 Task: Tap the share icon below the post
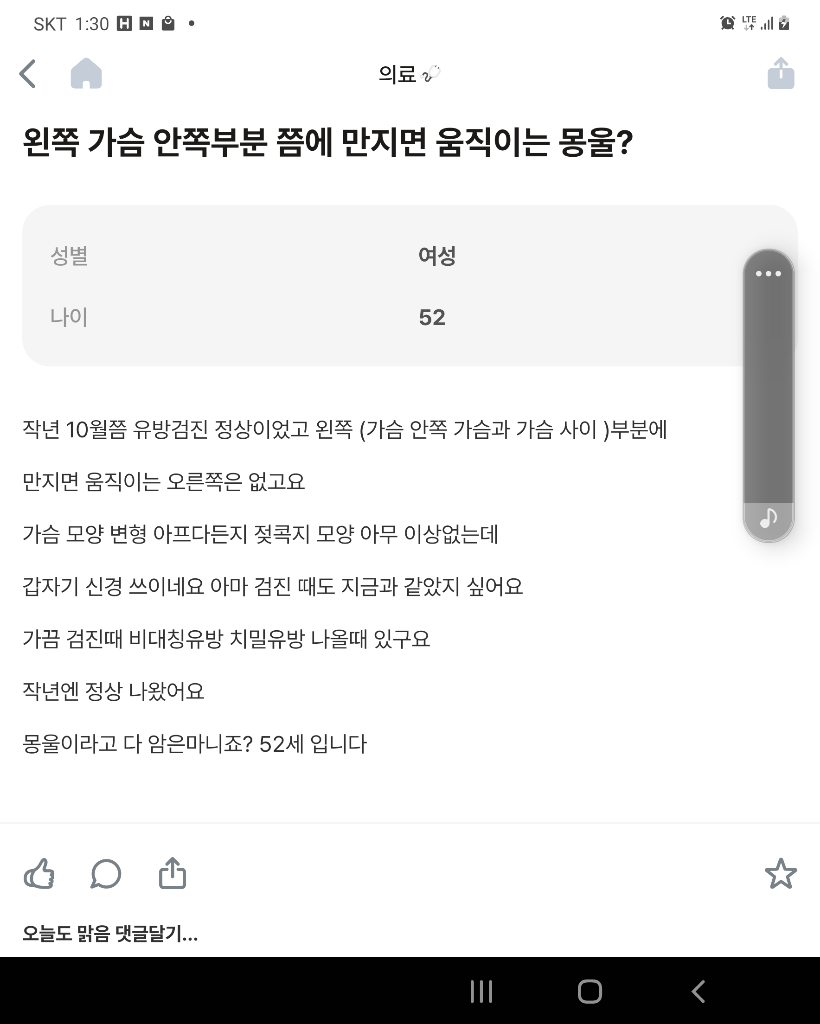(x=173, y=874)
